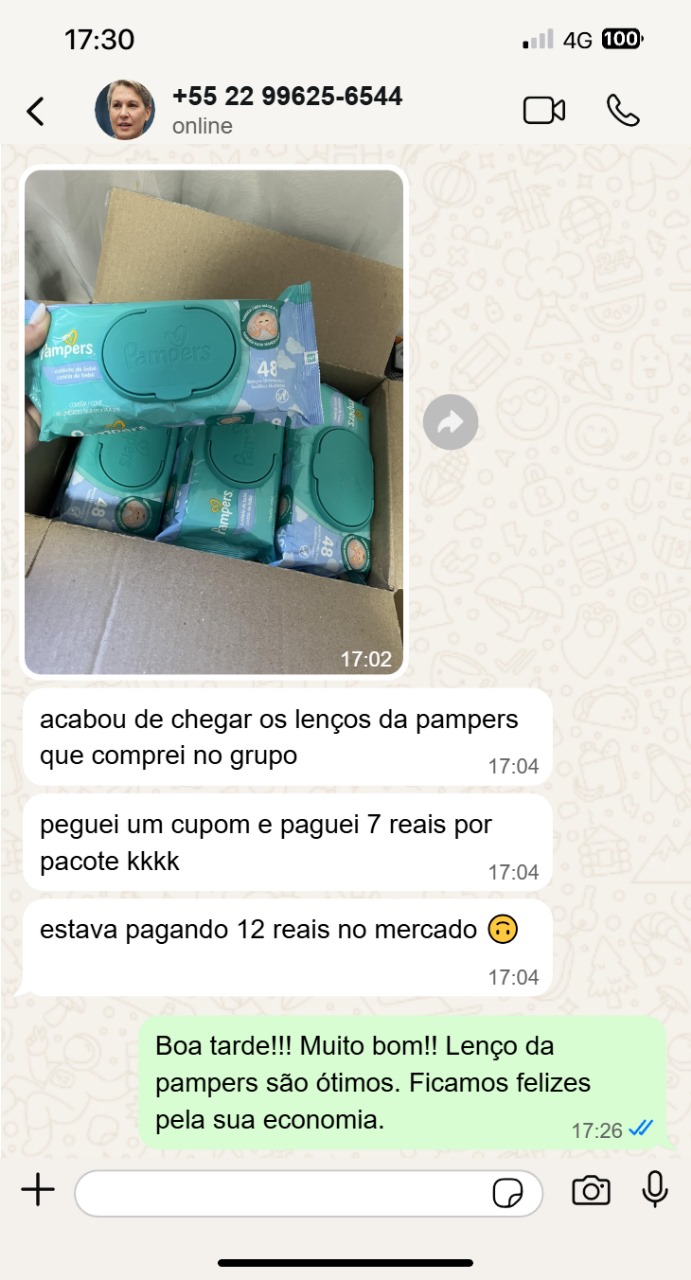Screen dimensions: 691x1280
Task: Record a voice message
Action: coord(655,1189)
